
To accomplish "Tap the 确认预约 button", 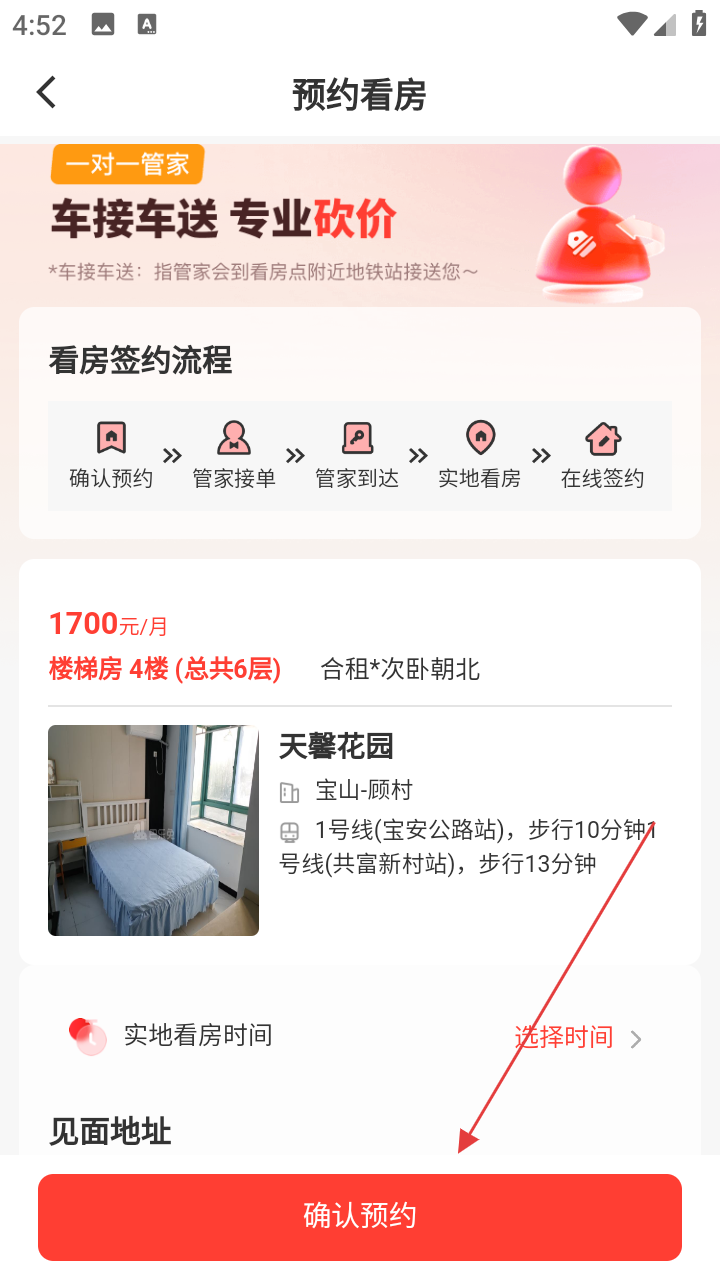I will point(360,1216).
